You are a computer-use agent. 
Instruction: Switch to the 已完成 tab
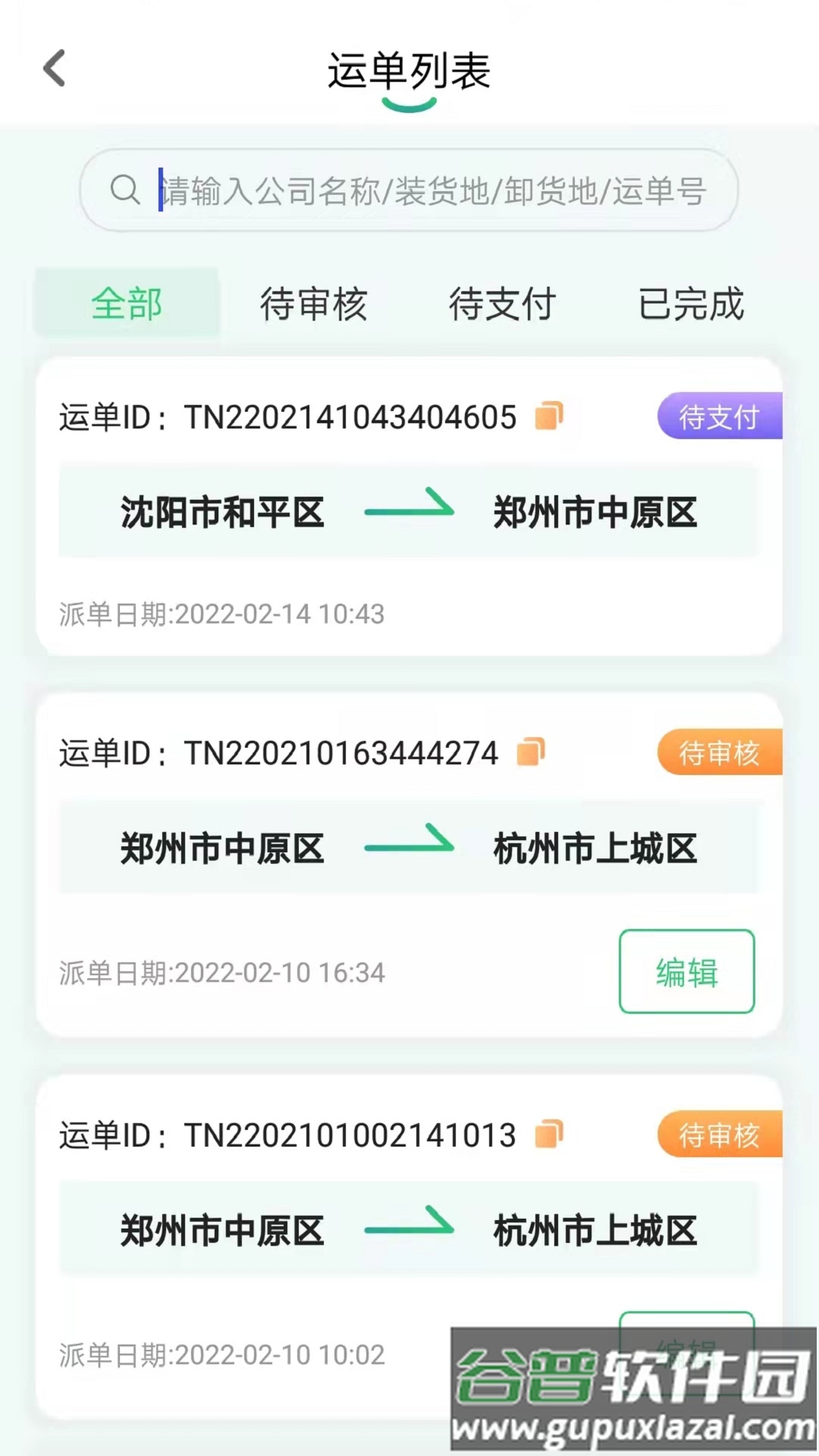[x=691, y=304]
